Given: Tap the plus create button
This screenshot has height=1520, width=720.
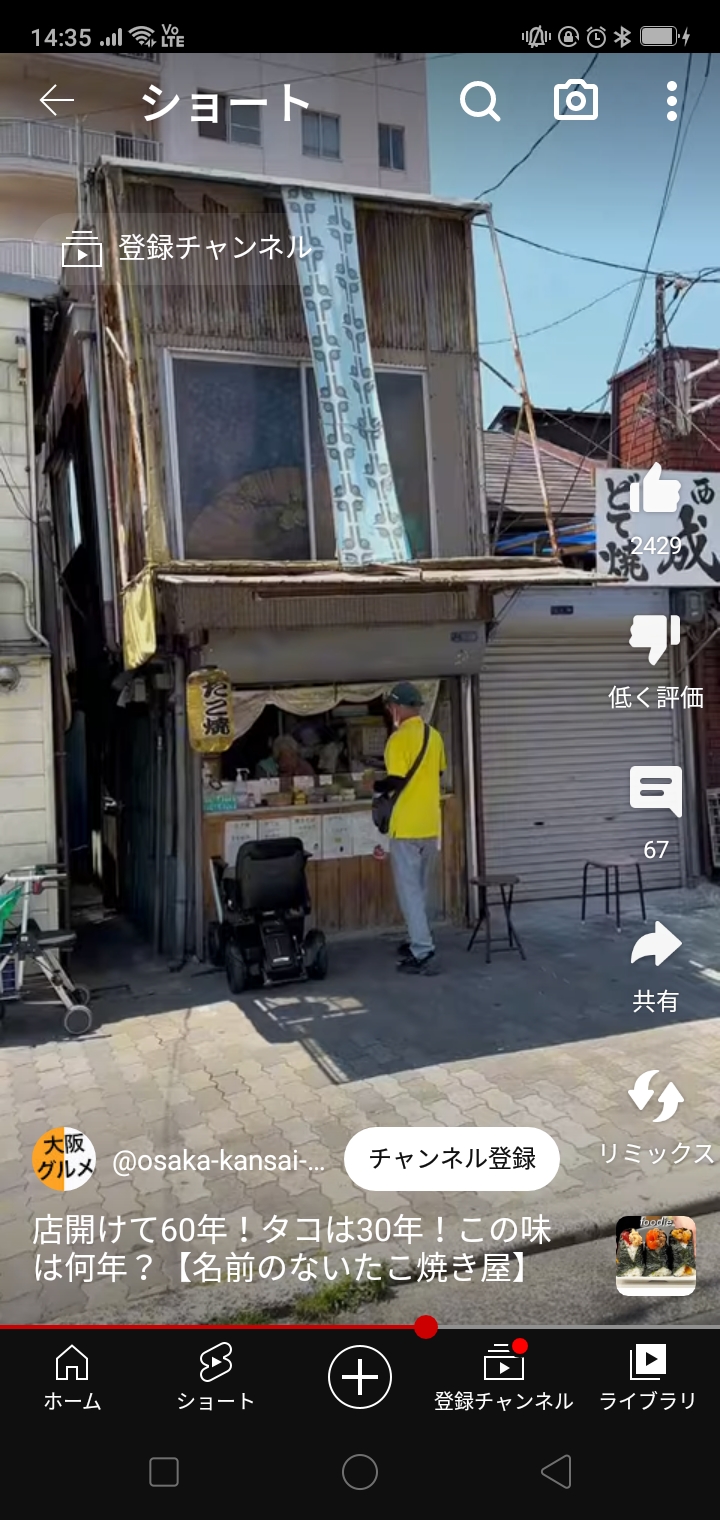Looking at the screenshot, I should tap(360, 1377).
